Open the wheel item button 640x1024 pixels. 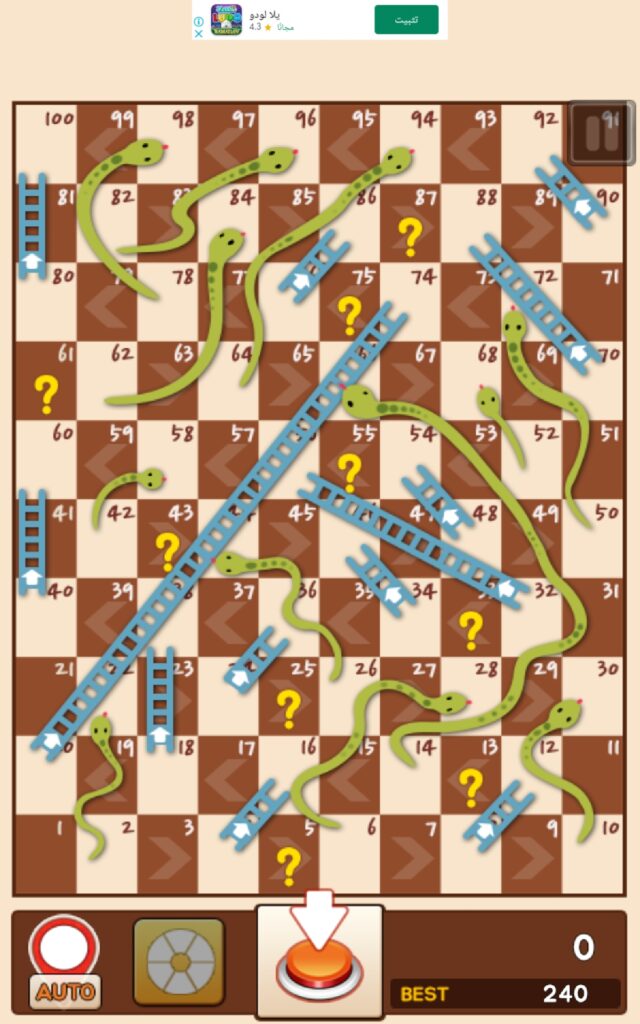pyautogui.click(x=181, y=962)
